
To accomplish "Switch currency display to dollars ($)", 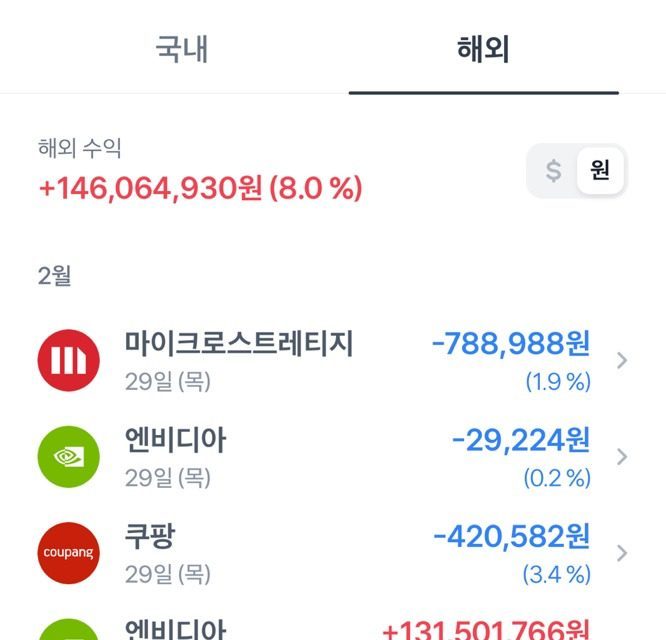I will click(553, 171).
